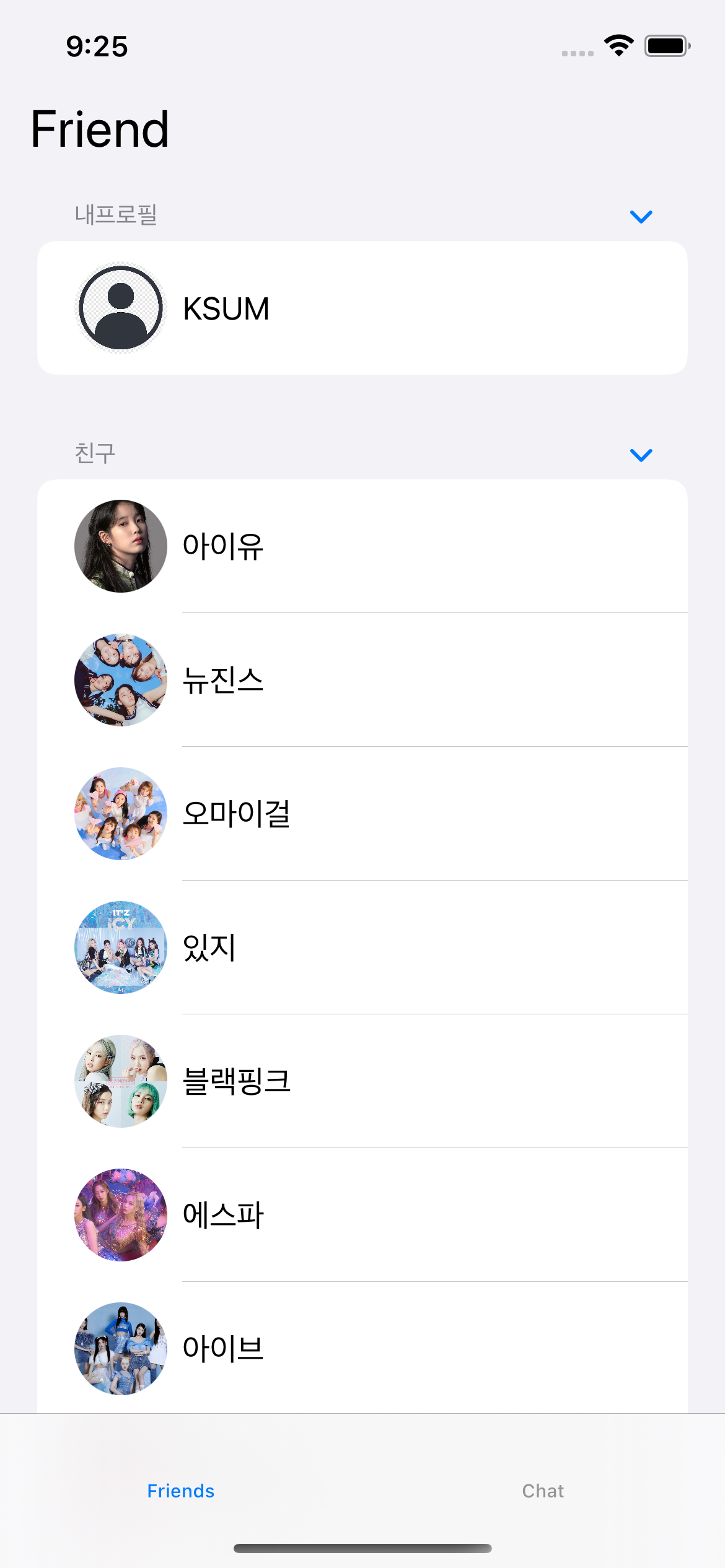Select the 블랙핑크 name label
This screenshot has height=1568, width=725.
(x=237, y=1081)
